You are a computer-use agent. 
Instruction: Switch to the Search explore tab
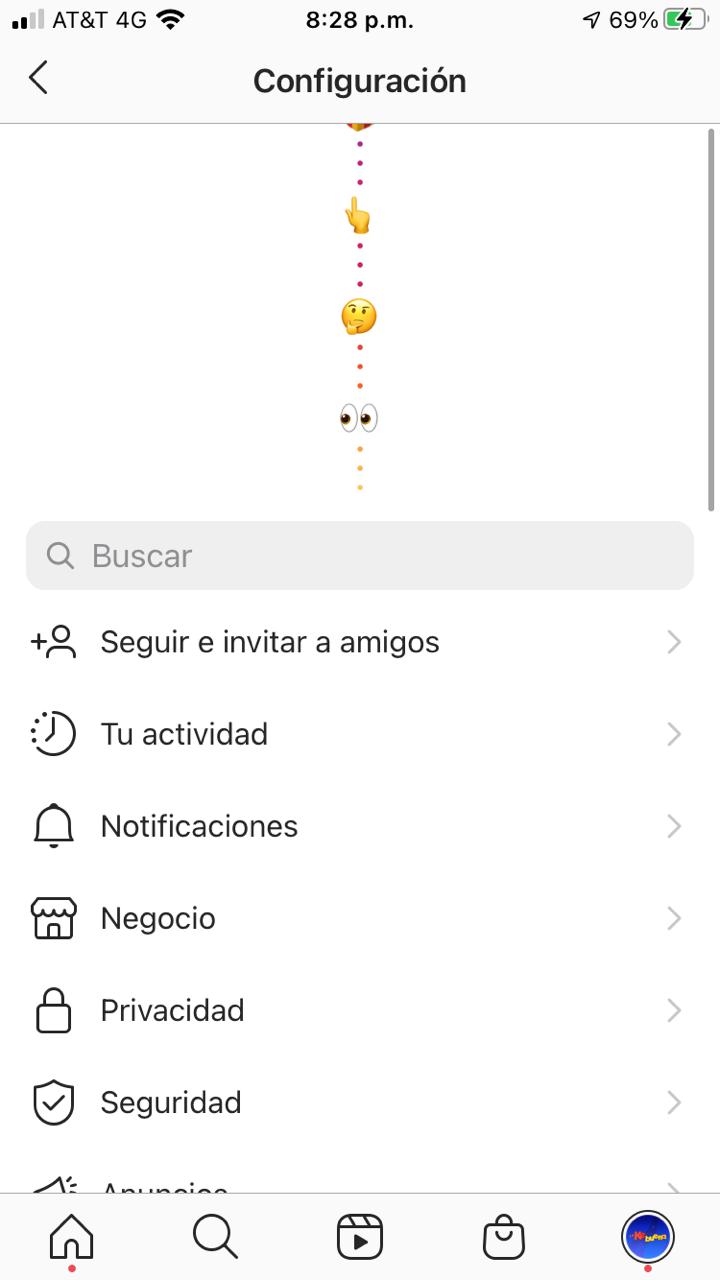pos(215,1238)
